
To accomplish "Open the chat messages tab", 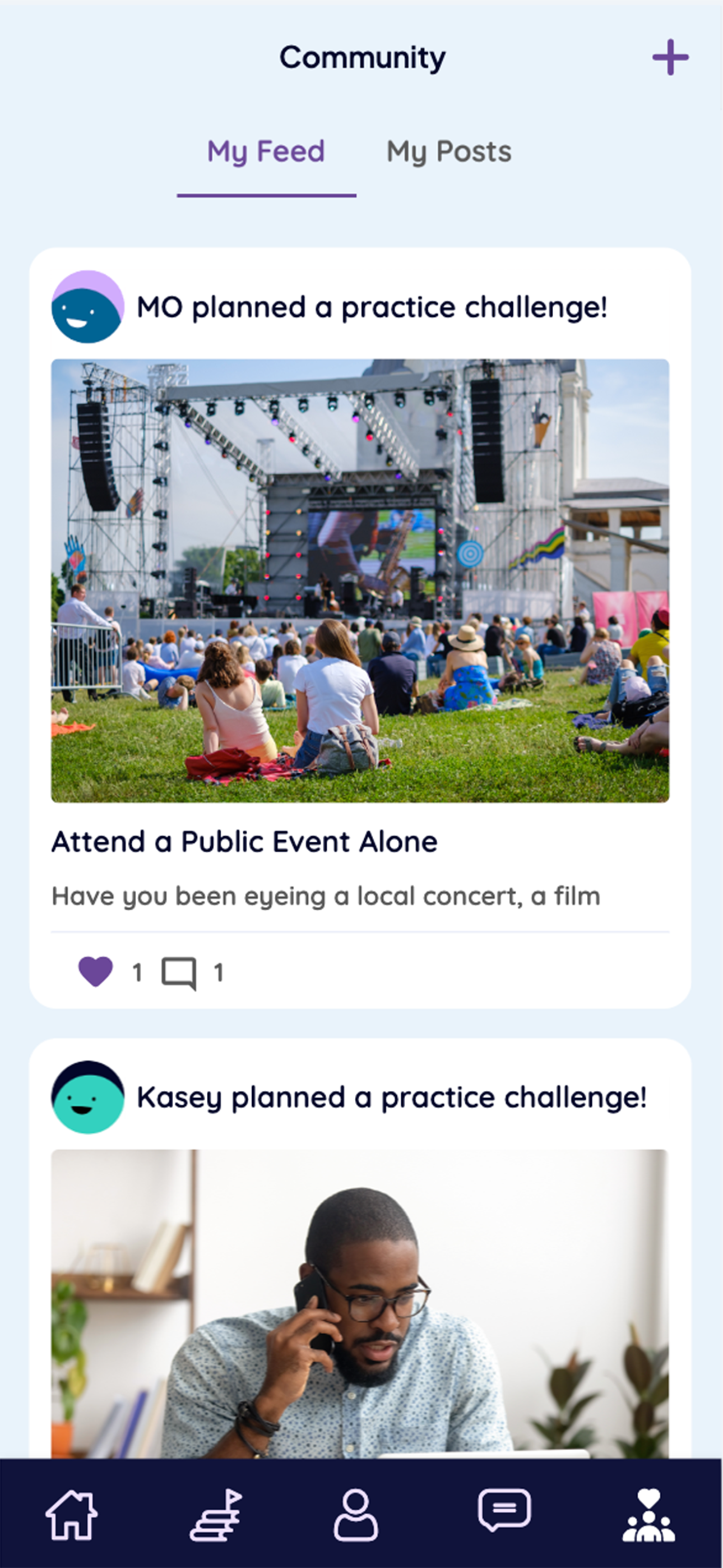I will coord(504,1511).
